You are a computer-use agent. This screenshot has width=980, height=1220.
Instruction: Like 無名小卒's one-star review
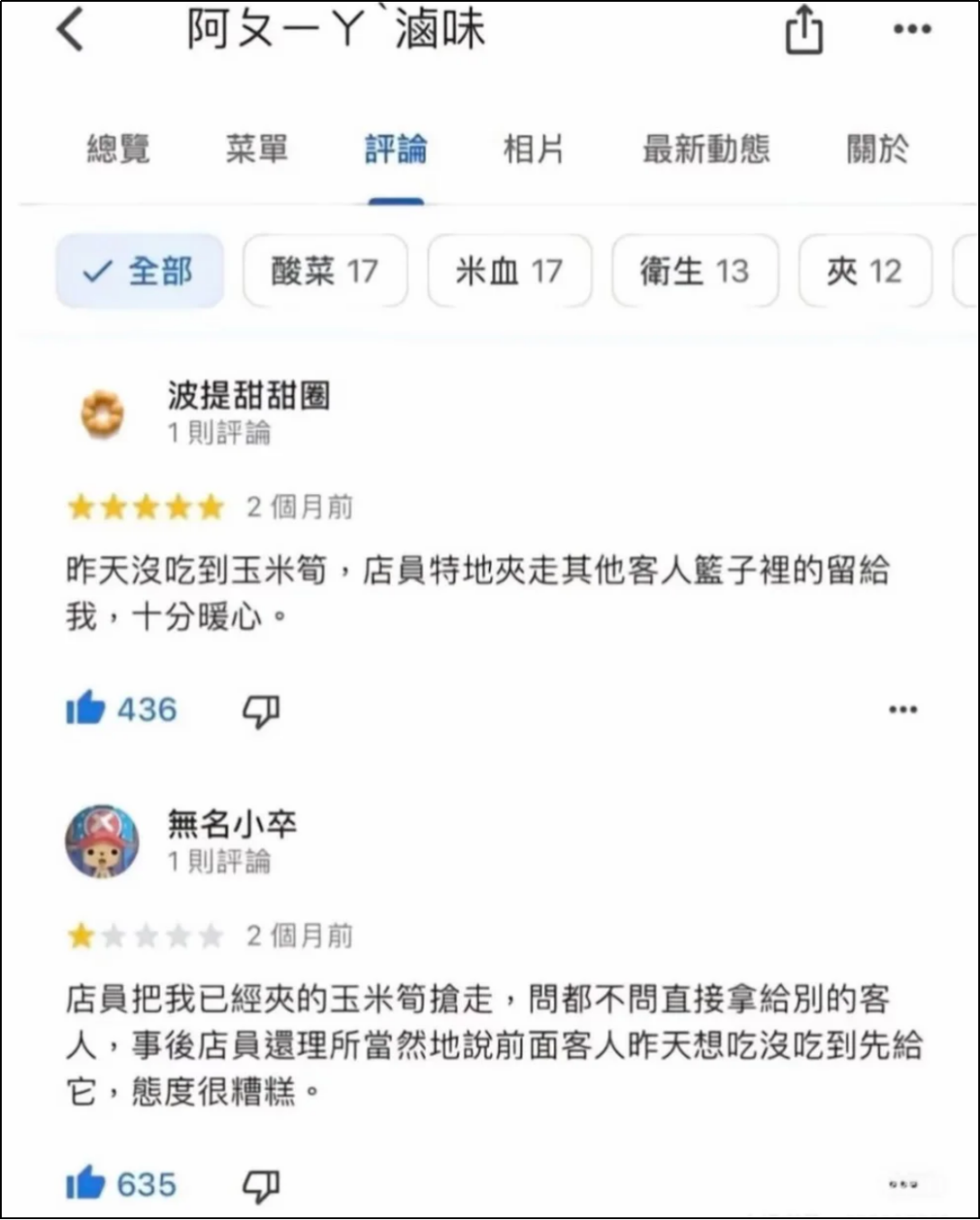pos(86,1185)
